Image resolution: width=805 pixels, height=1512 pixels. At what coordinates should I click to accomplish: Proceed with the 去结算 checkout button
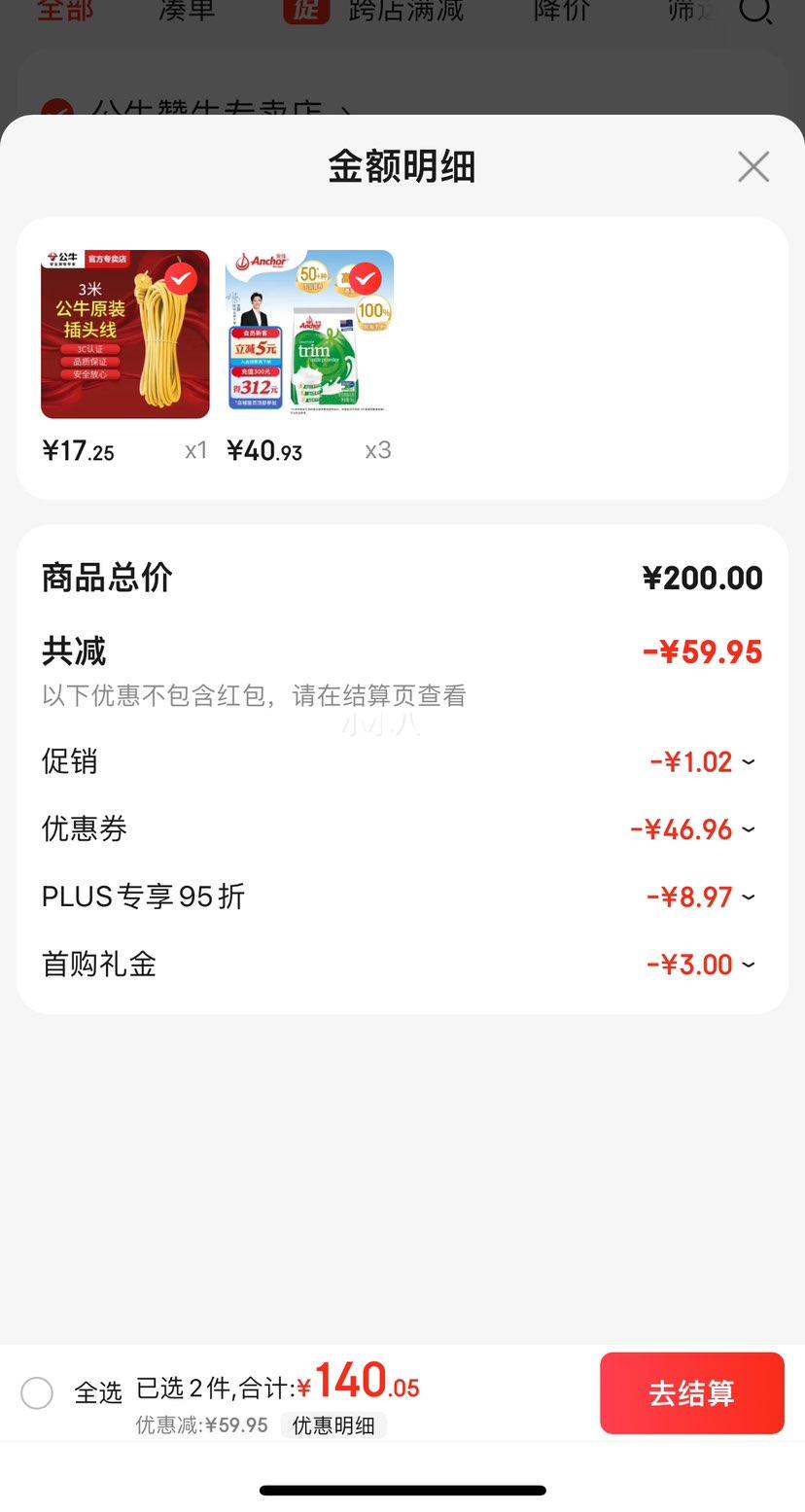pos(691,1392)
